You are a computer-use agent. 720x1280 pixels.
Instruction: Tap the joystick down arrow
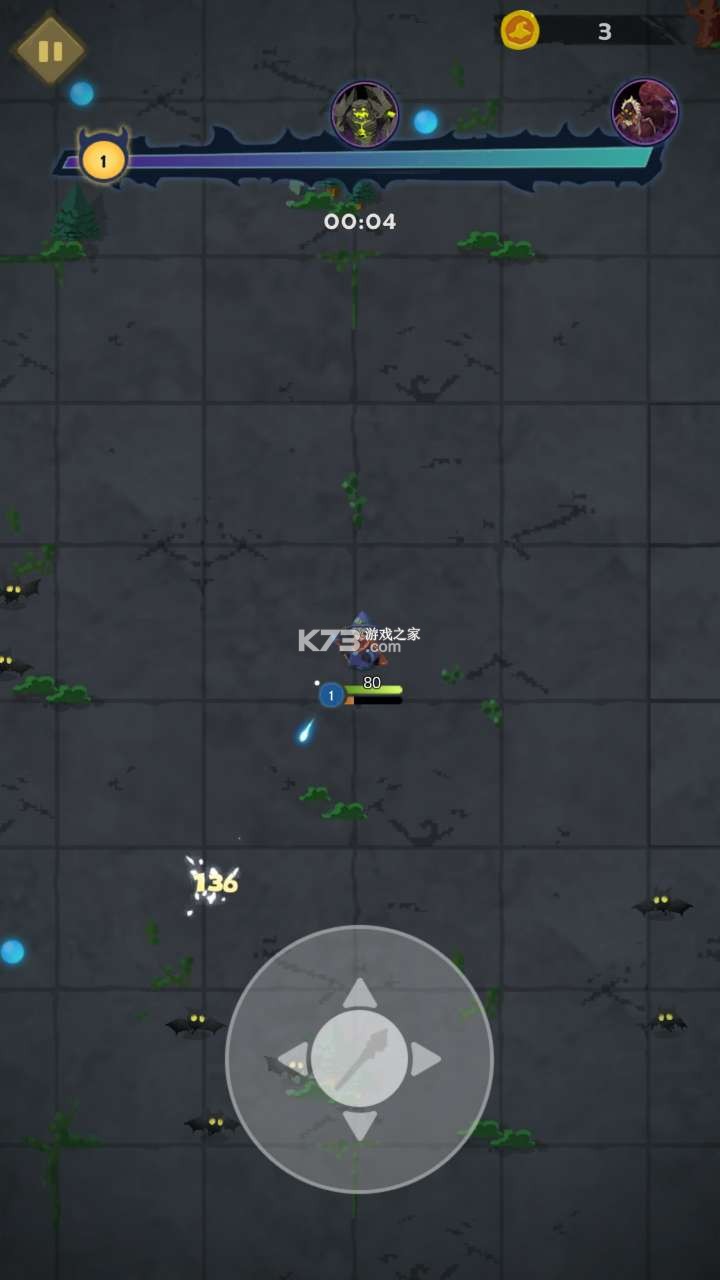coord(360,1124)
